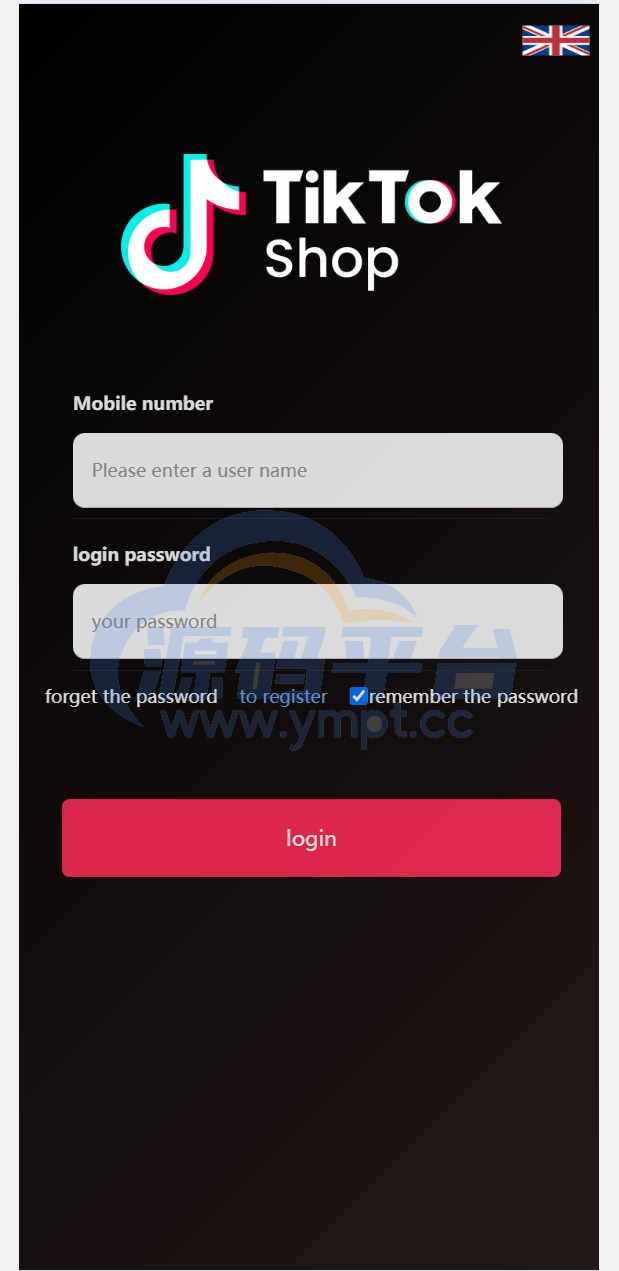Tap the red login button
This screenshot has height=1271, width=619.
[311, 838]
